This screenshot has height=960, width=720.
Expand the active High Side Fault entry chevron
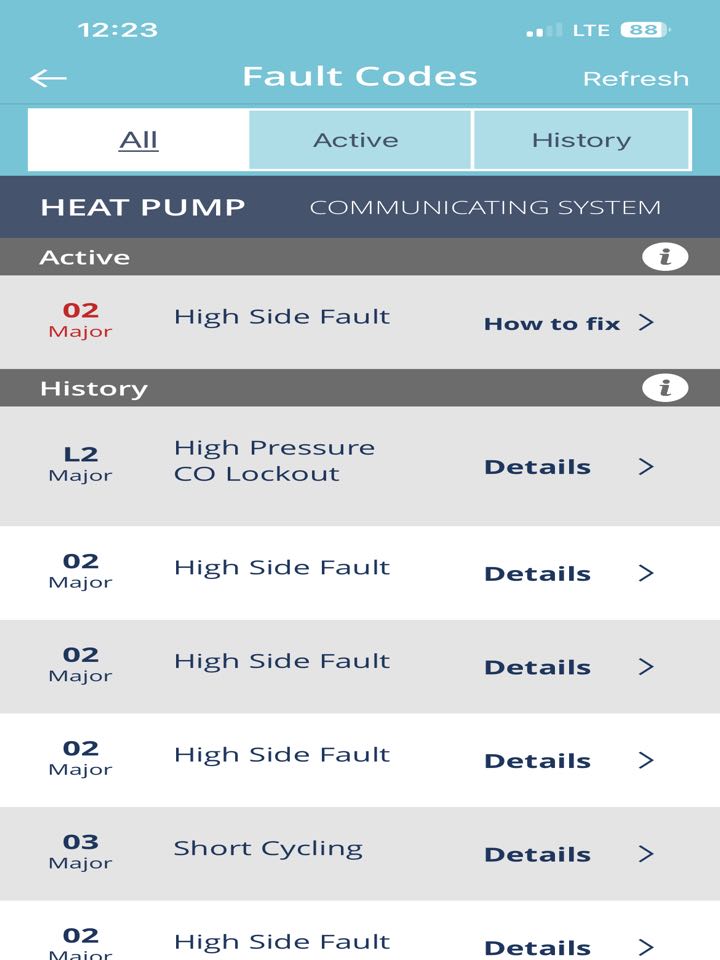click(x=647, y=323)
